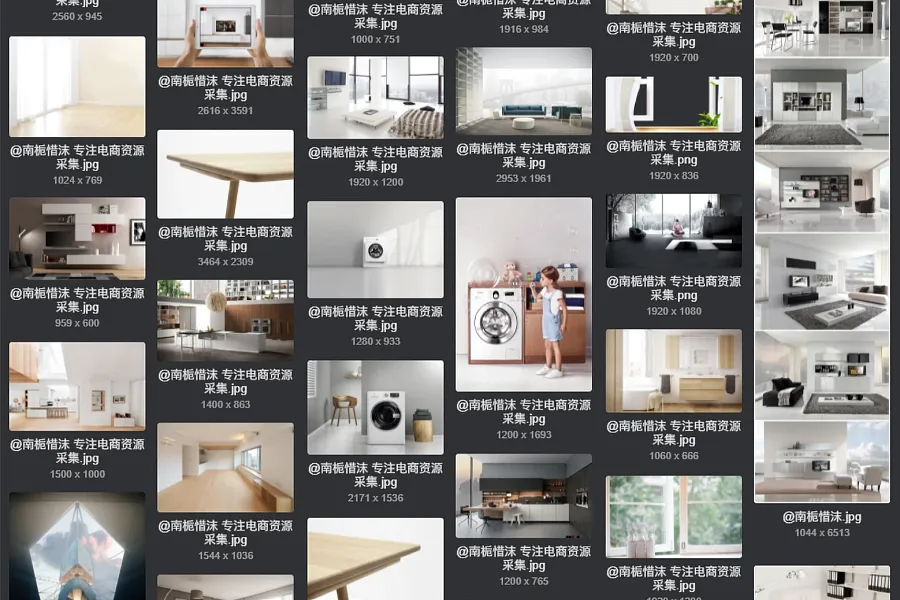Open the 2953 x 1961 sofa living room image
Viewport: 900px width, 600px height.
coord(524,90)
